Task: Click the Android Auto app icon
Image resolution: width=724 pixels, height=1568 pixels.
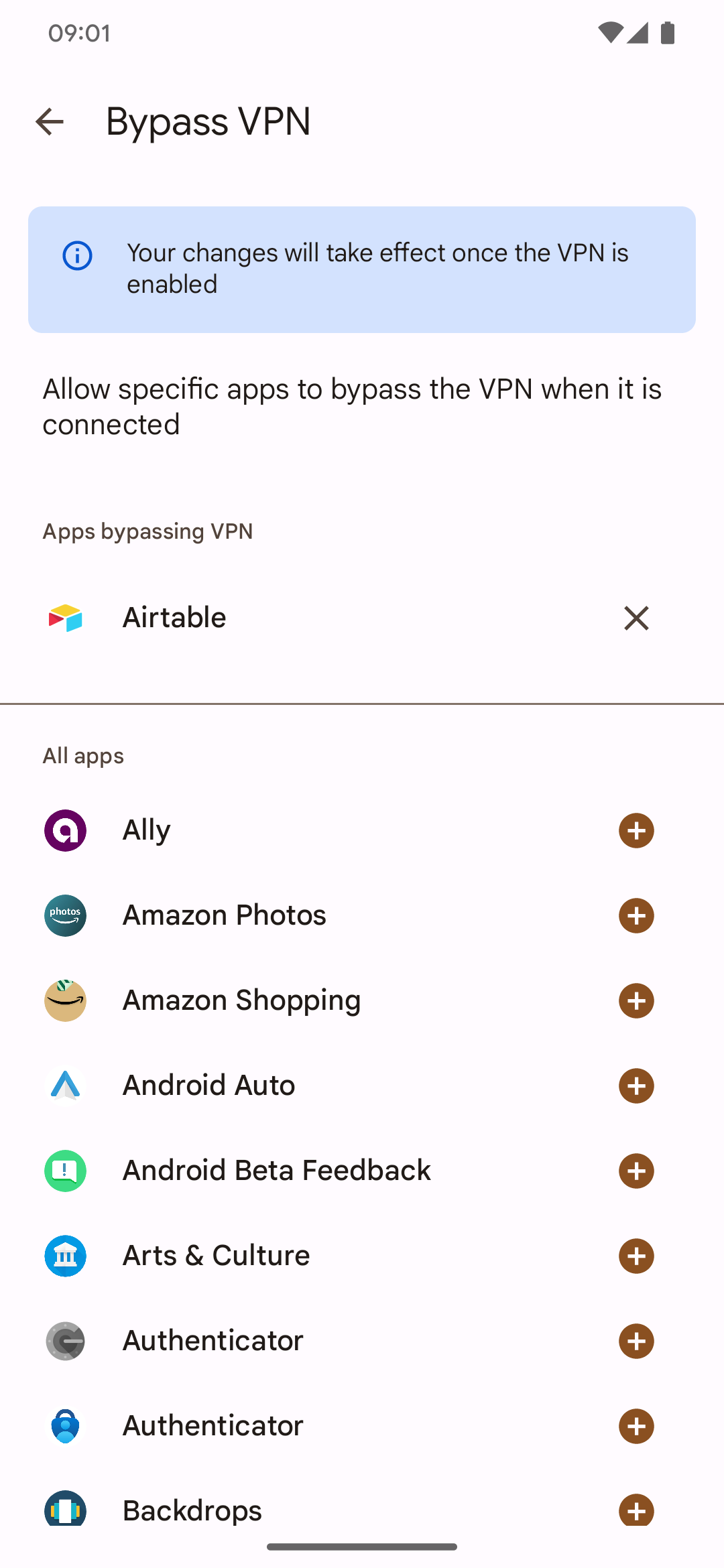Action: (x=64, y=1085)
